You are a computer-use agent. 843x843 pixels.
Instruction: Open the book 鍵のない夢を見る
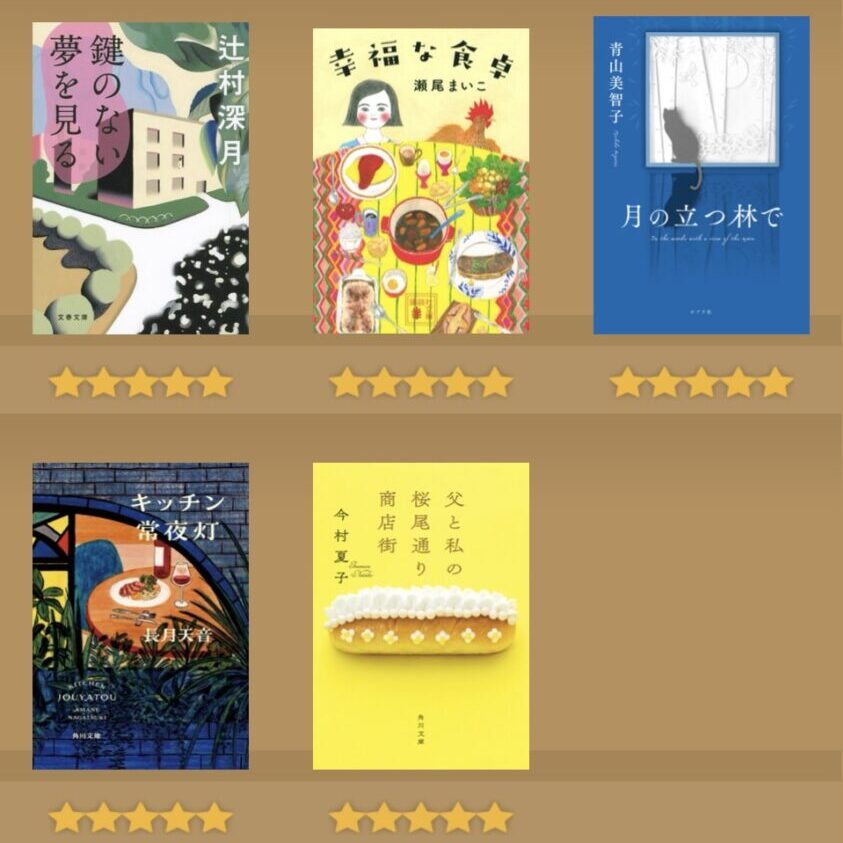tap(141, 178)
